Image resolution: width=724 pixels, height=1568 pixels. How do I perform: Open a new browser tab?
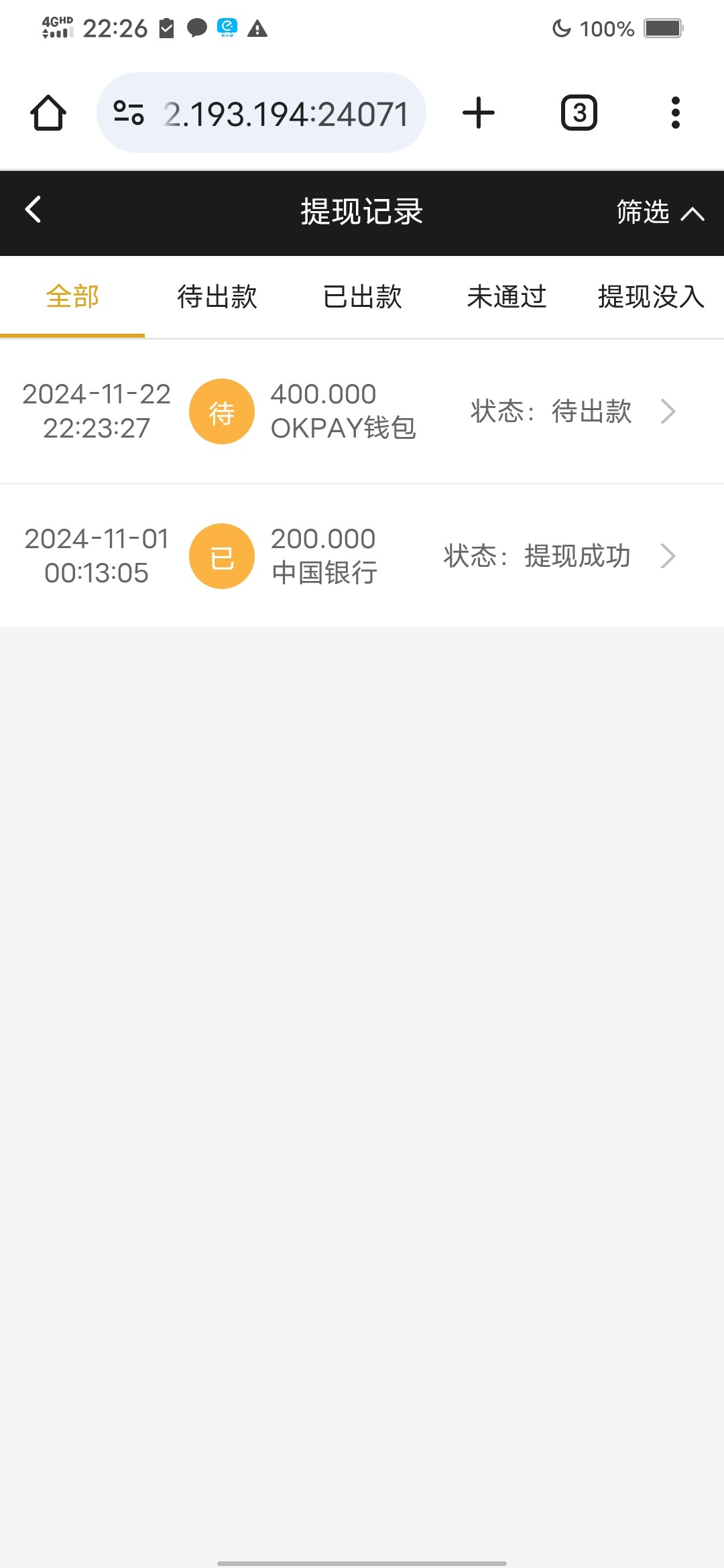coord(479,113)
